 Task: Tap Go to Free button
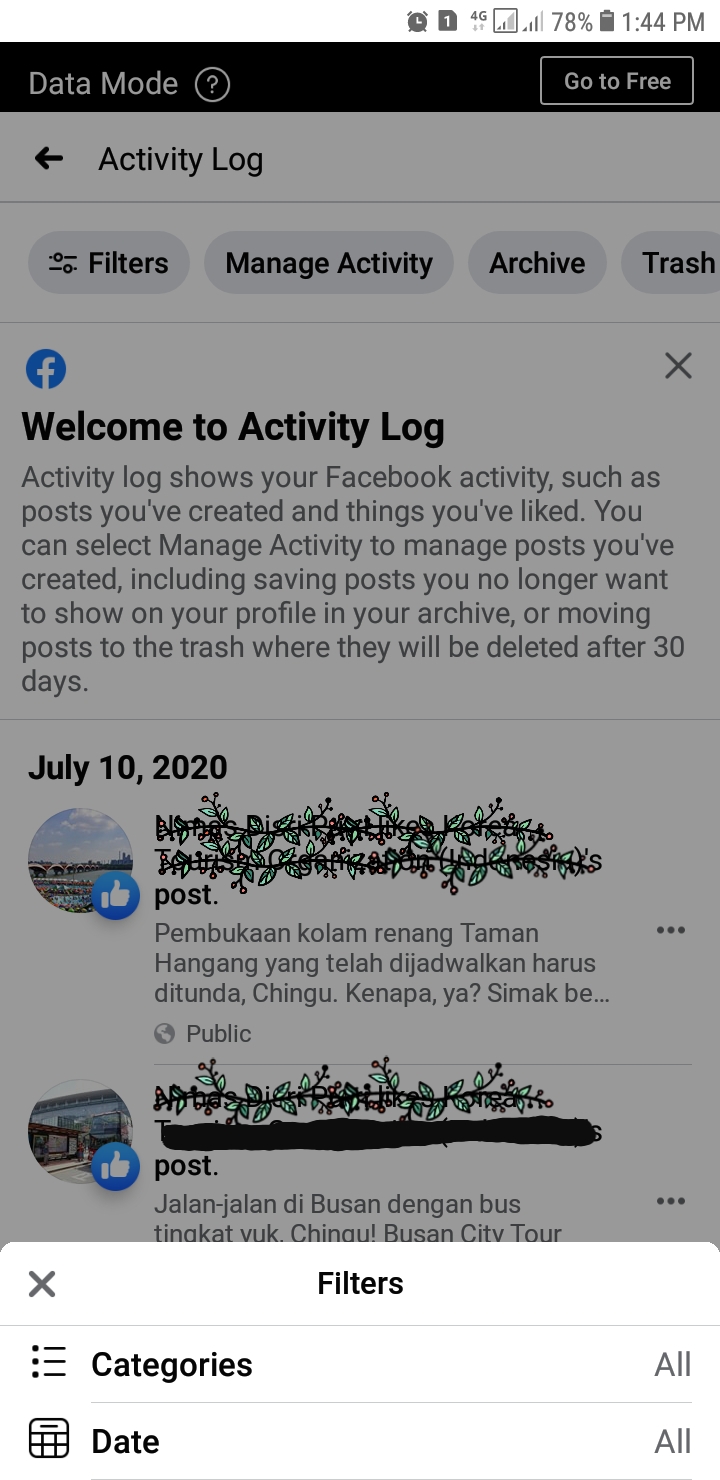point(617,81)
